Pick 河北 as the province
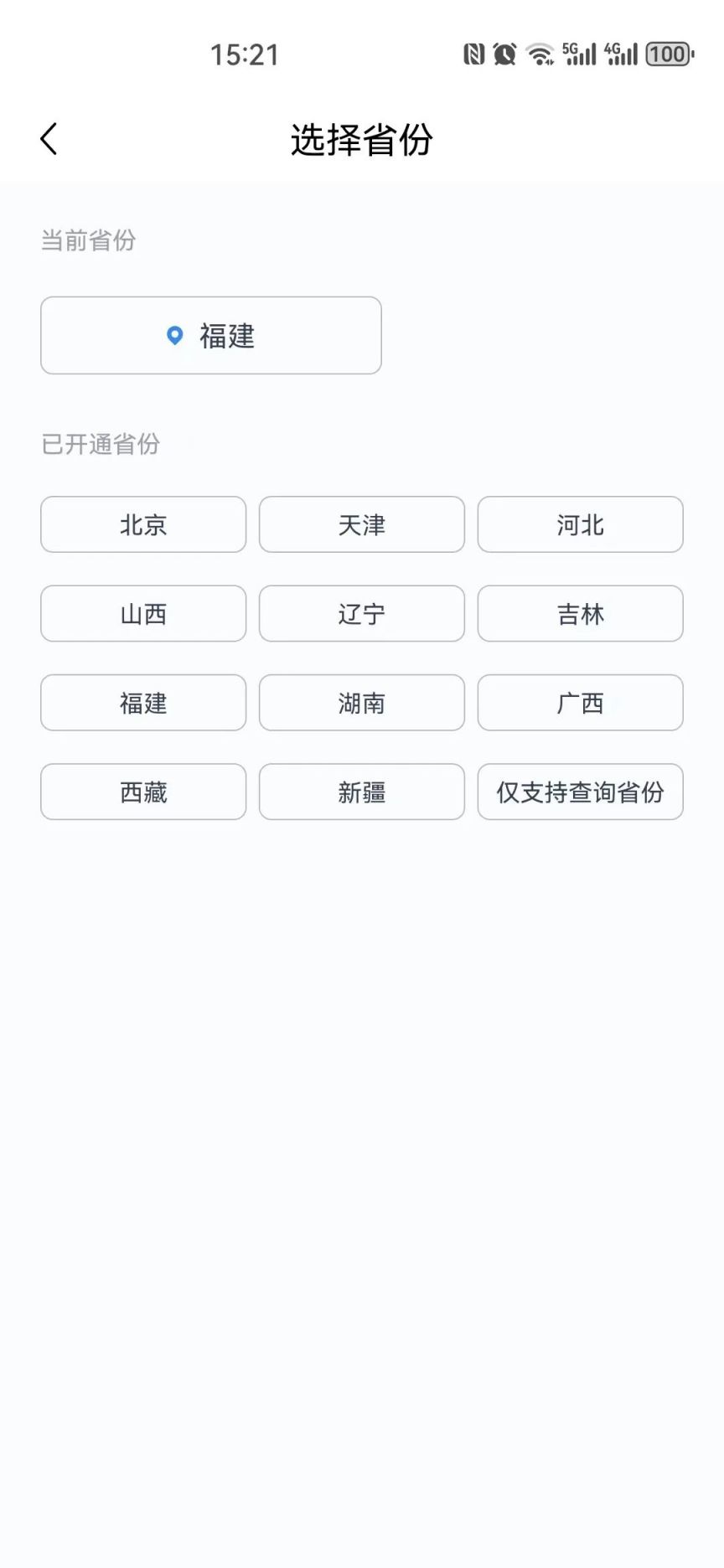This screenshot has height=1568, width=724. [x=581, y=524]
